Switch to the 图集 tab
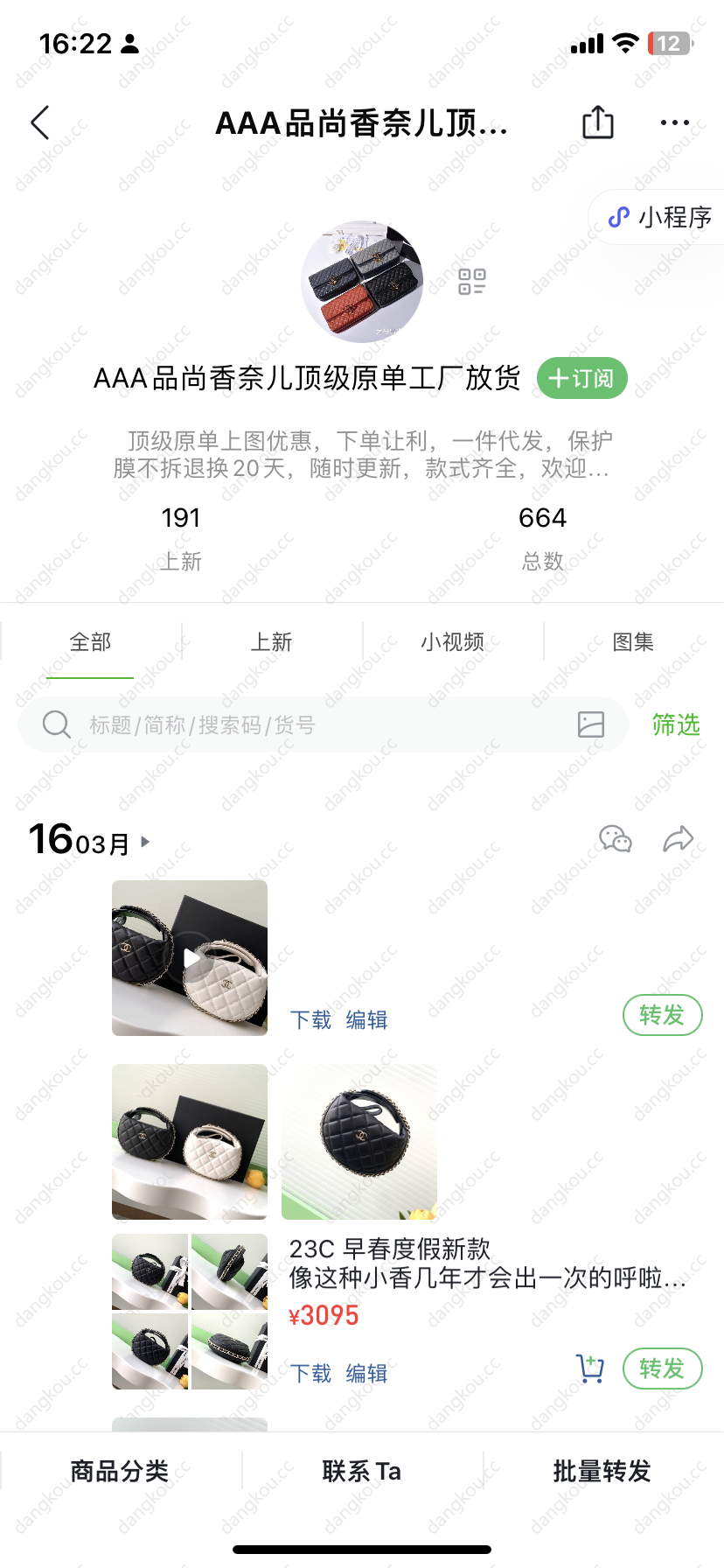This screenshot has width=724, height=1568. point(633,642)
